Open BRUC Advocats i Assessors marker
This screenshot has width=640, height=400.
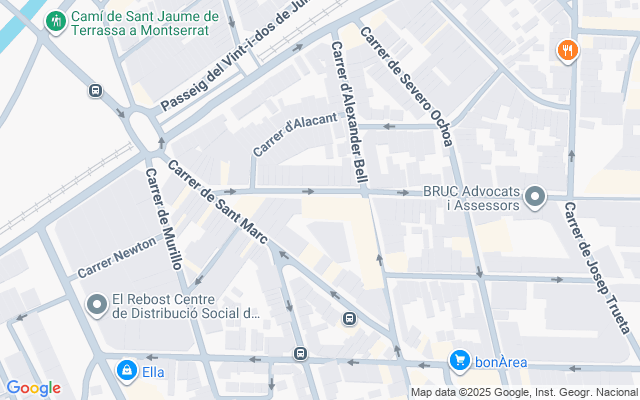tap(535, 196)
